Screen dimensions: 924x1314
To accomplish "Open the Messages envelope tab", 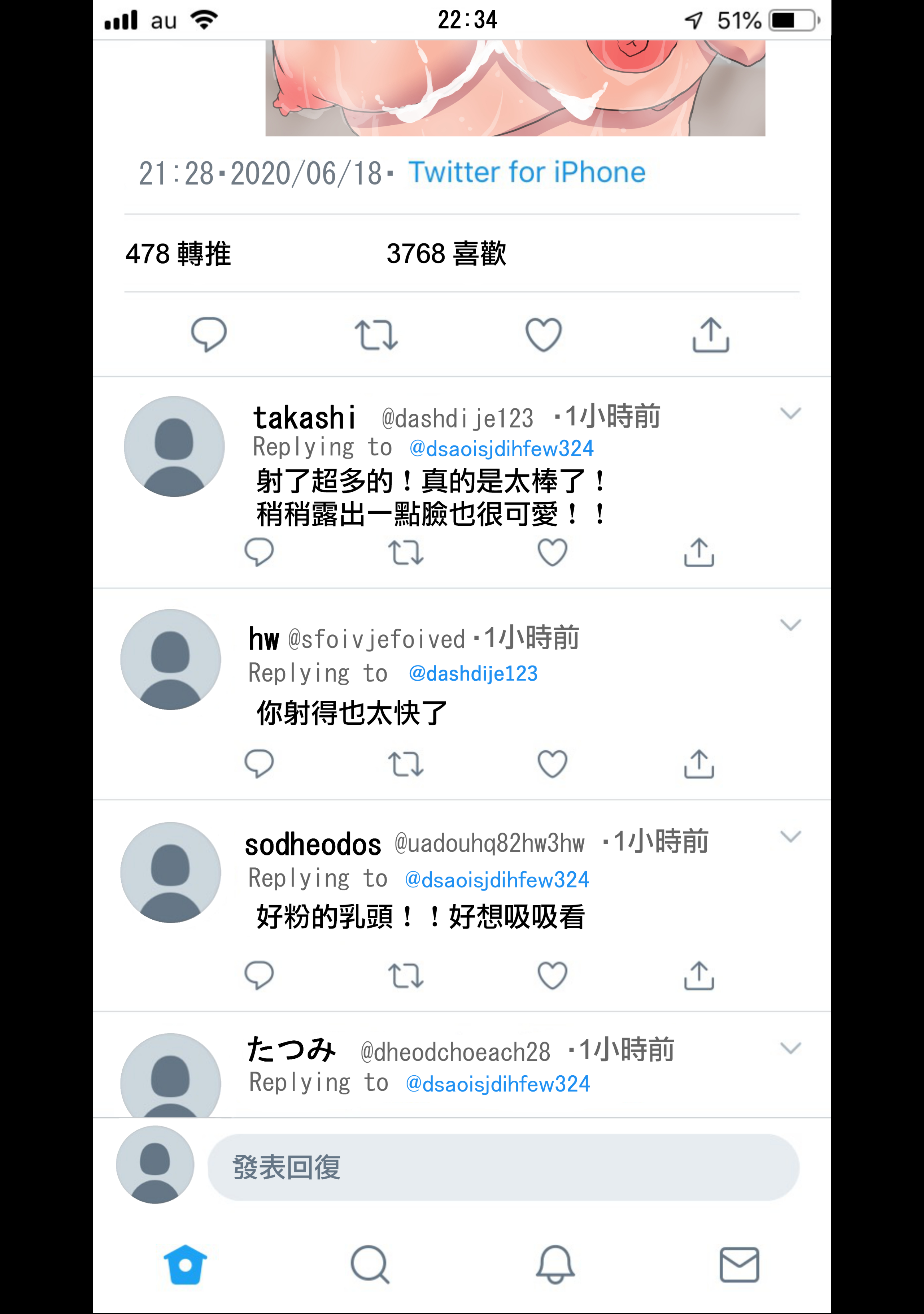I will pos(738,1265).
